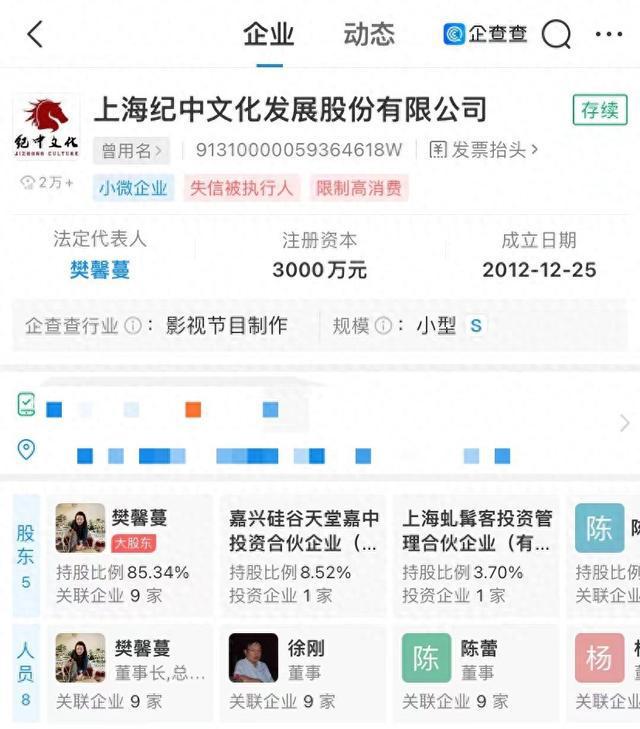Open shareholder 嘉兴硅谷天堂嘉中投资合伙企业 card
Image resolution: width=640 pixels, height=729 pixels.
pos(304,554)
